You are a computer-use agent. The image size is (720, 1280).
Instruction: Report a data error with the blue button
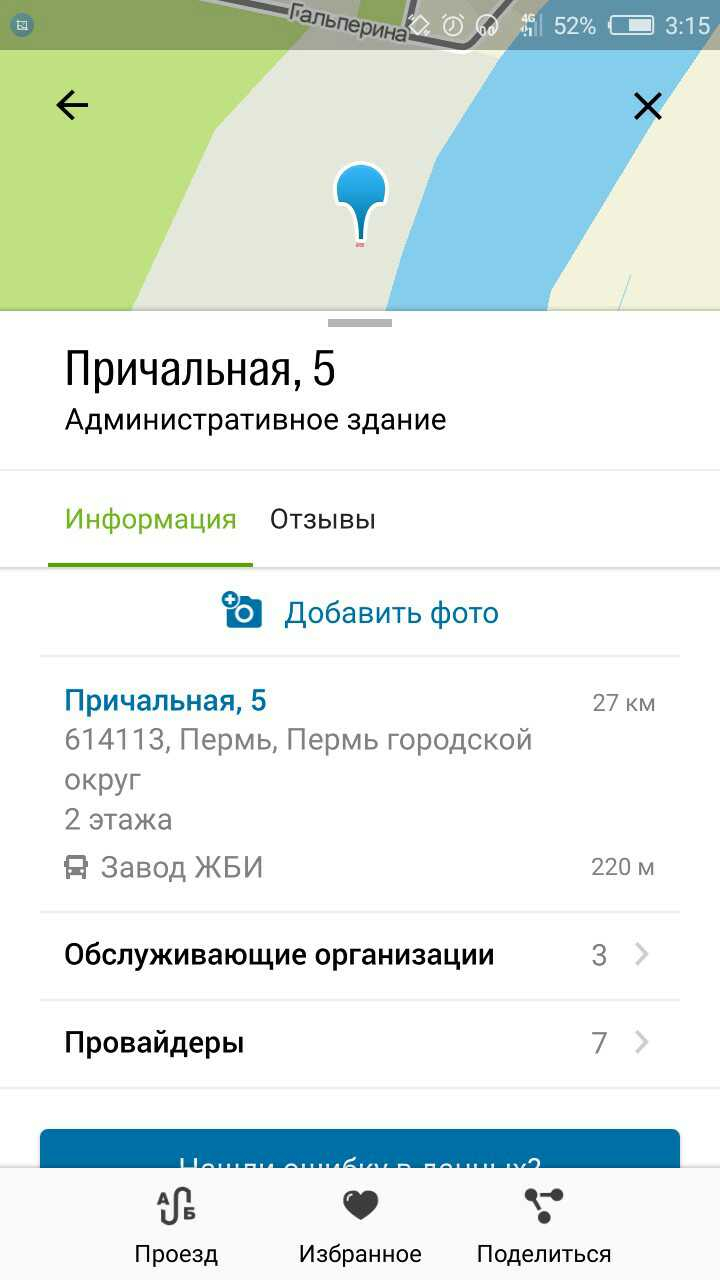(x=360, y=1150)
